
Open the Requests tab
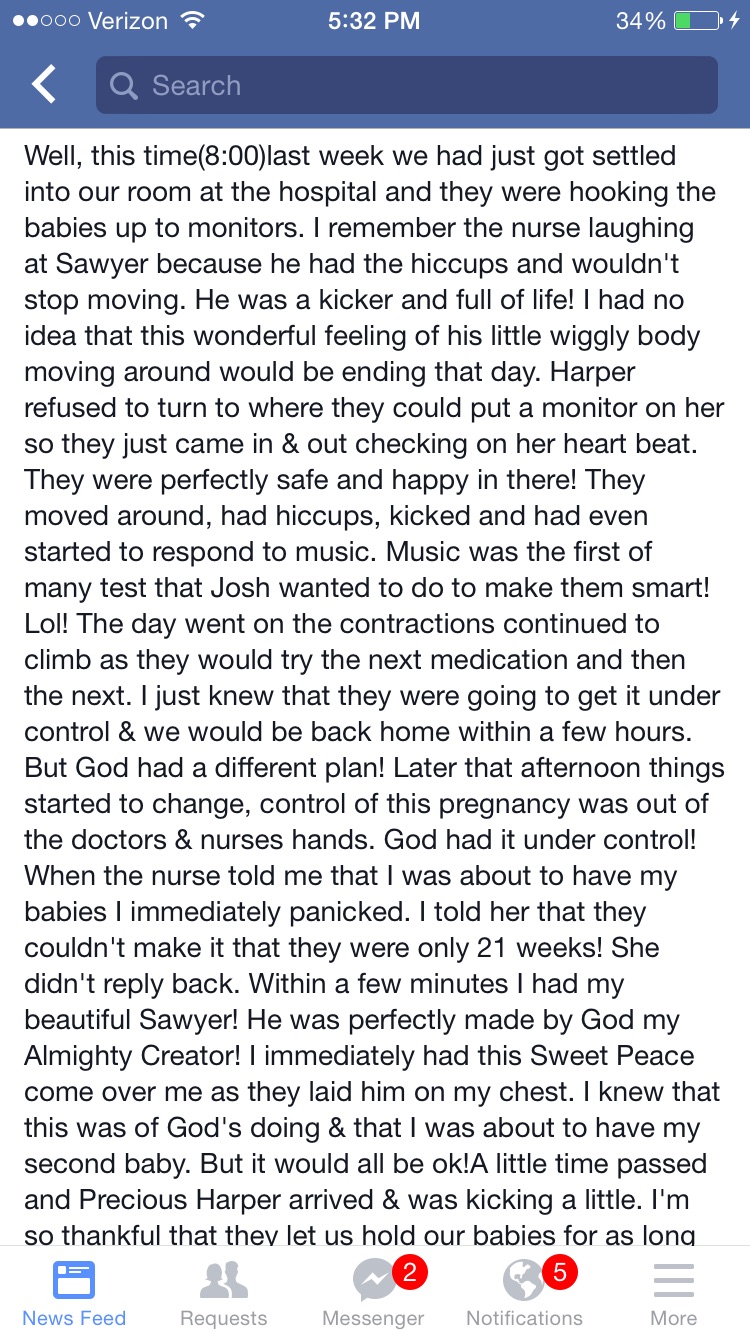coord(224,1292)
